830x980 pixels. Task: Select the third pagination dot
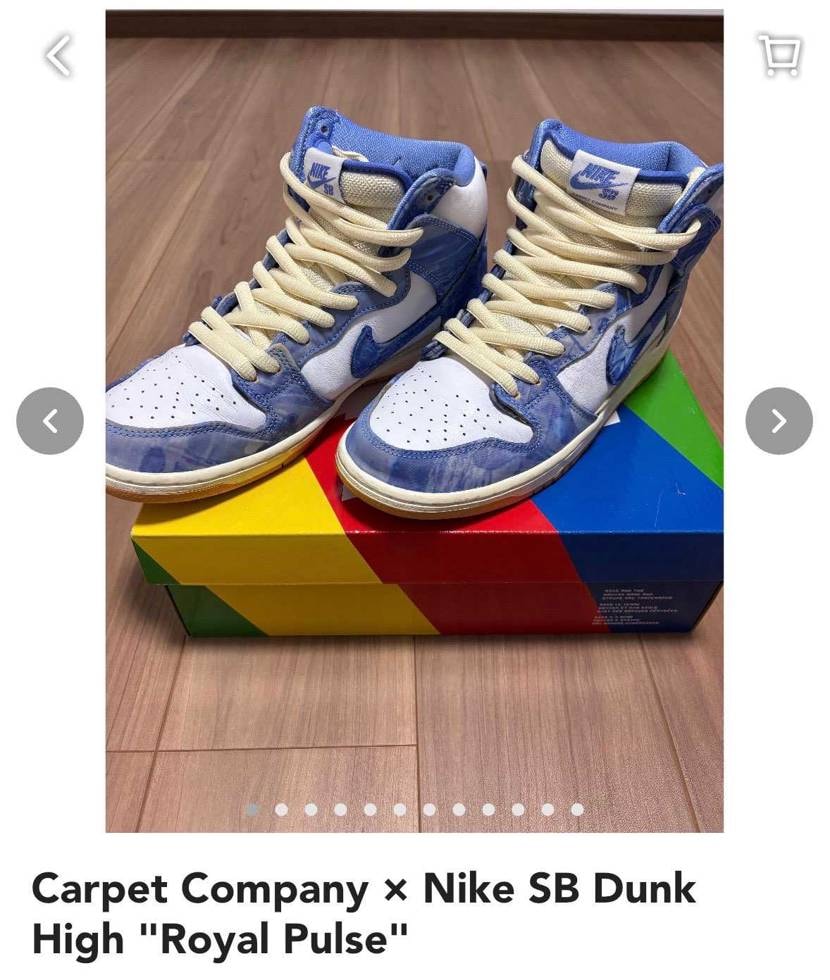coord(309,808)
